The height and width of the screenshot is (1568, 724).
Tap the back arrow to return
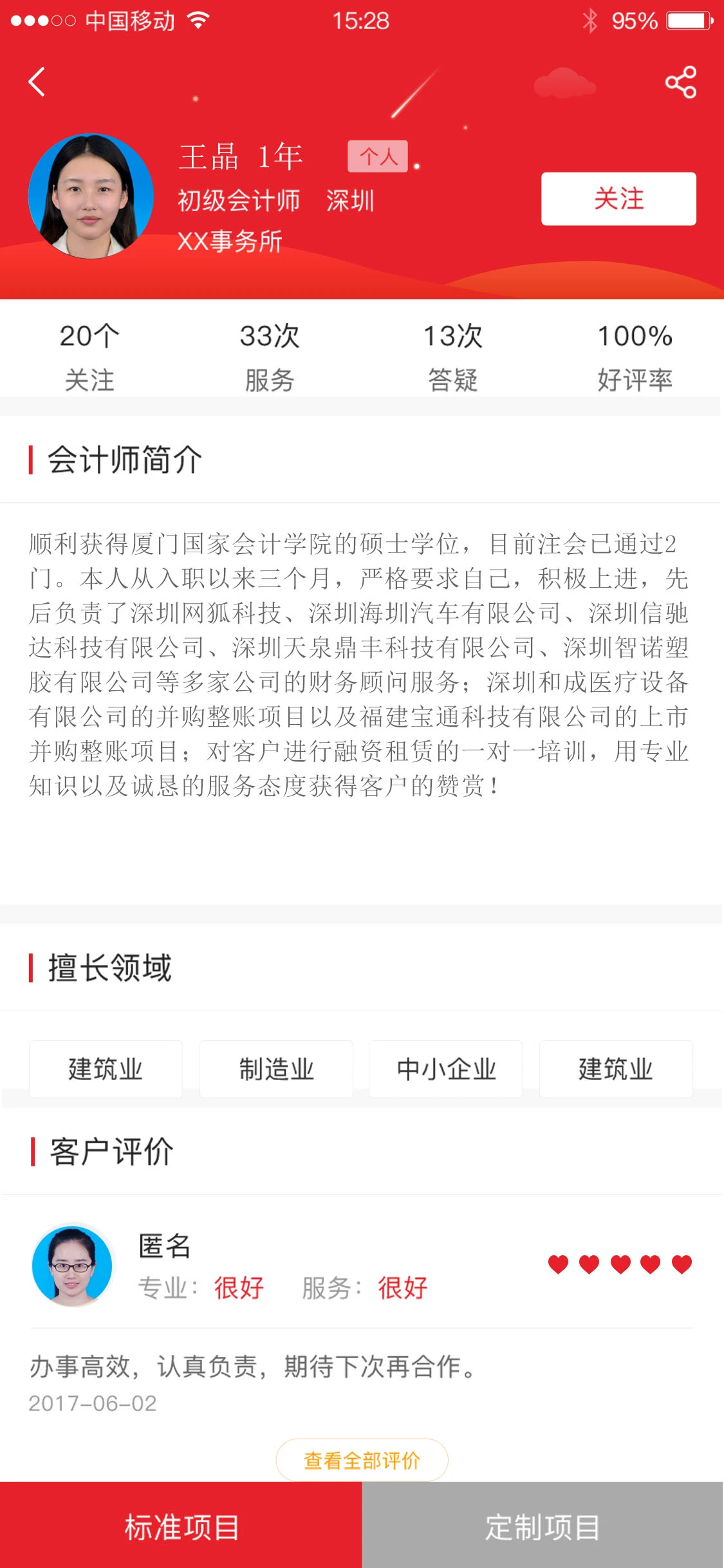point(37,82)
